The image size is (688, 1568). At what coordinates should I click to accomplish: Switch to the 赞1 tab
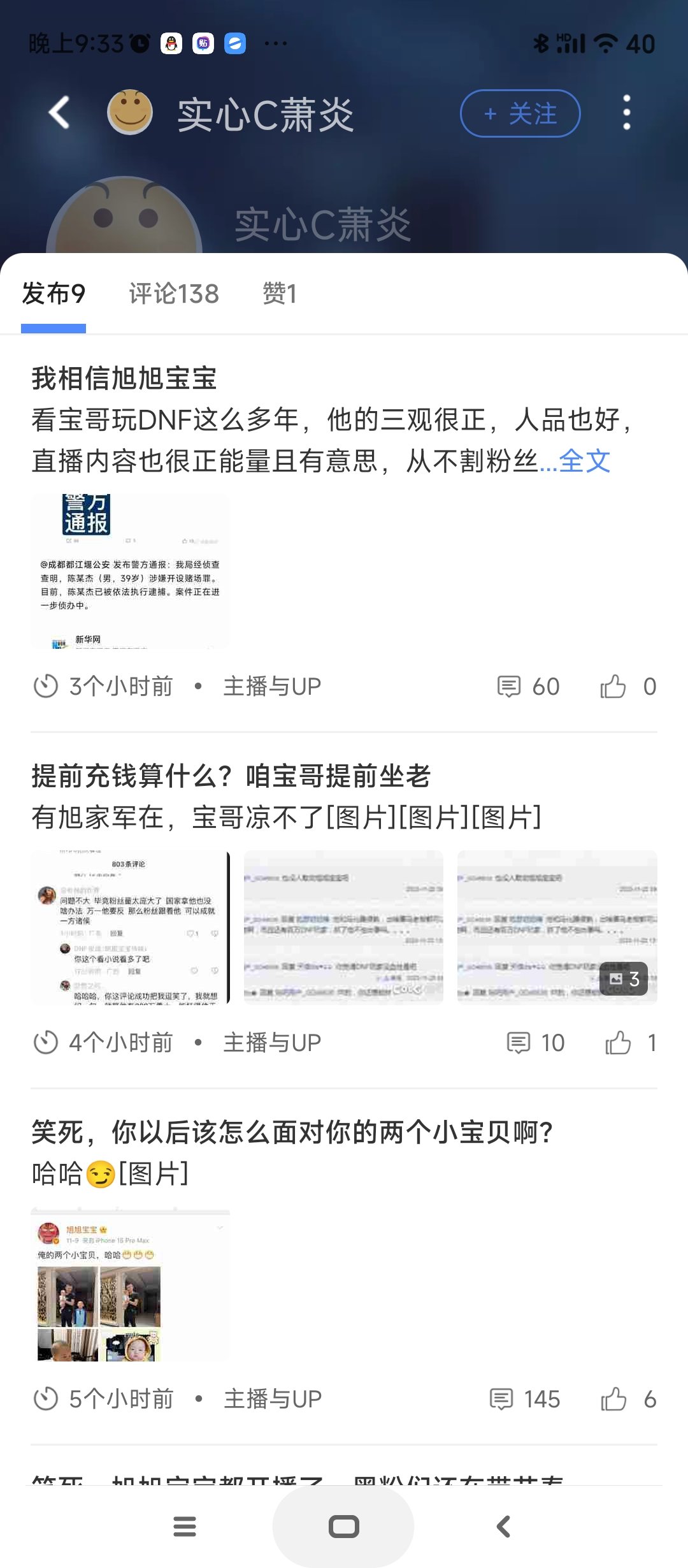coord(280,294)
